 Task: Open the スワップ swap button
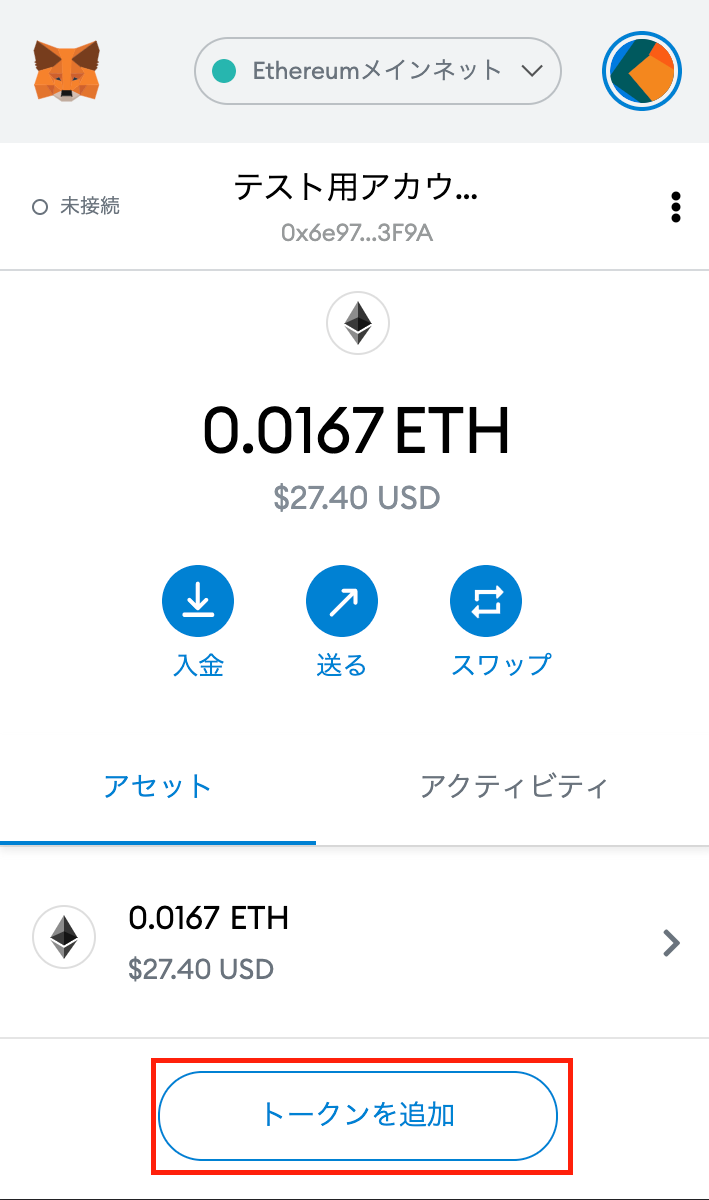tap(487, 601)
